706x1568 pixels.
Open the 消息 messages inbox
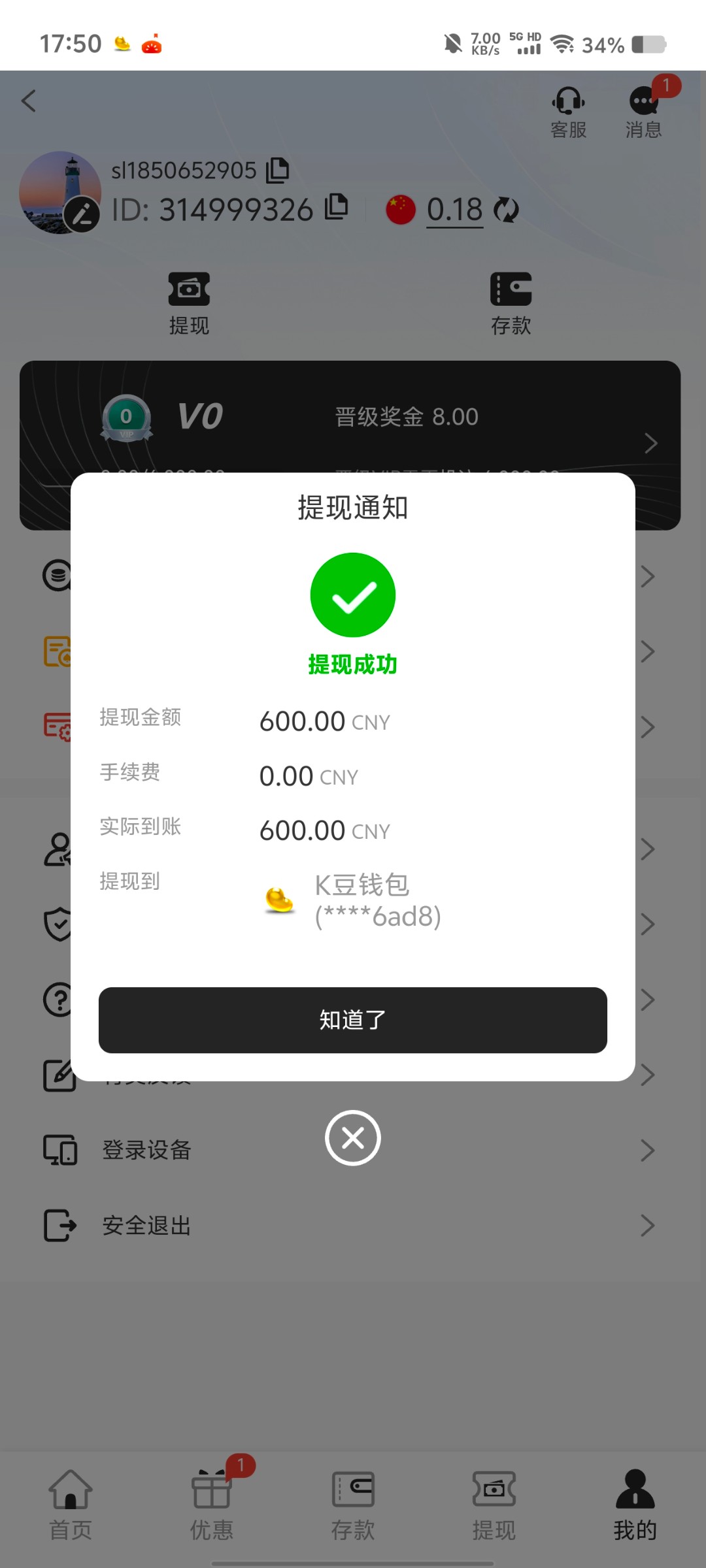[x=644, y=112]
